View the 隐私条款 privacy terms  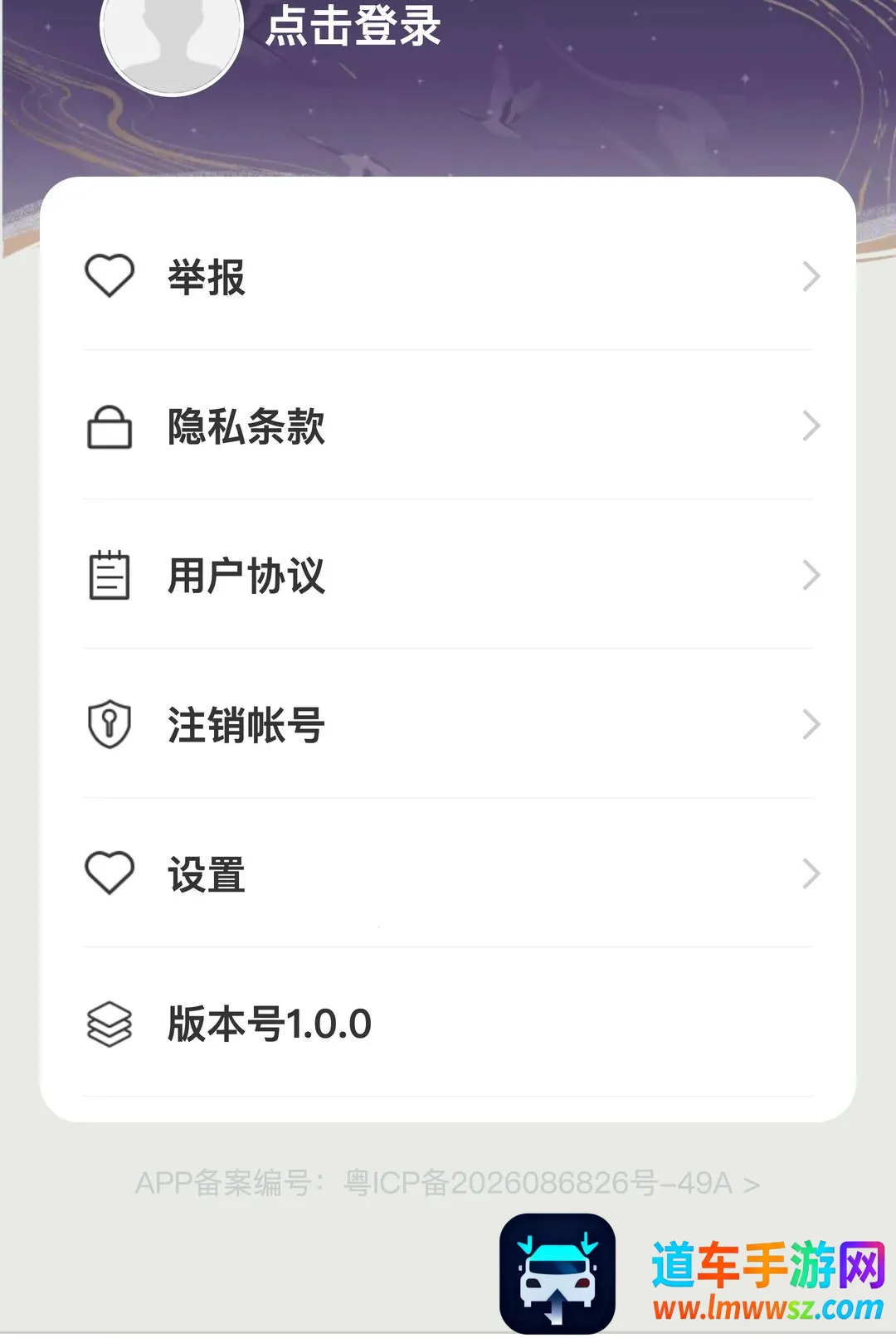[x=448, y=426]
